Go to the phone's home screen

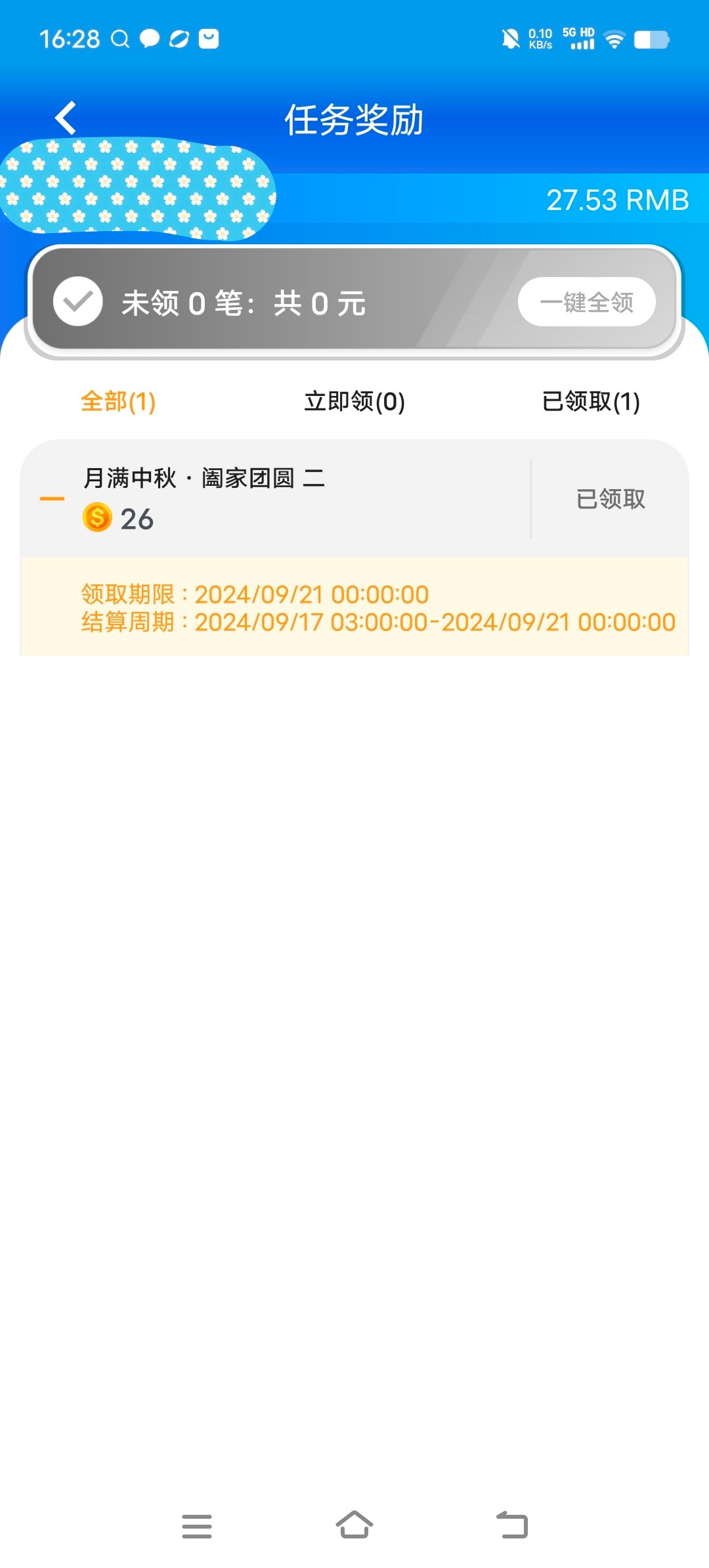click(354, 1525)
